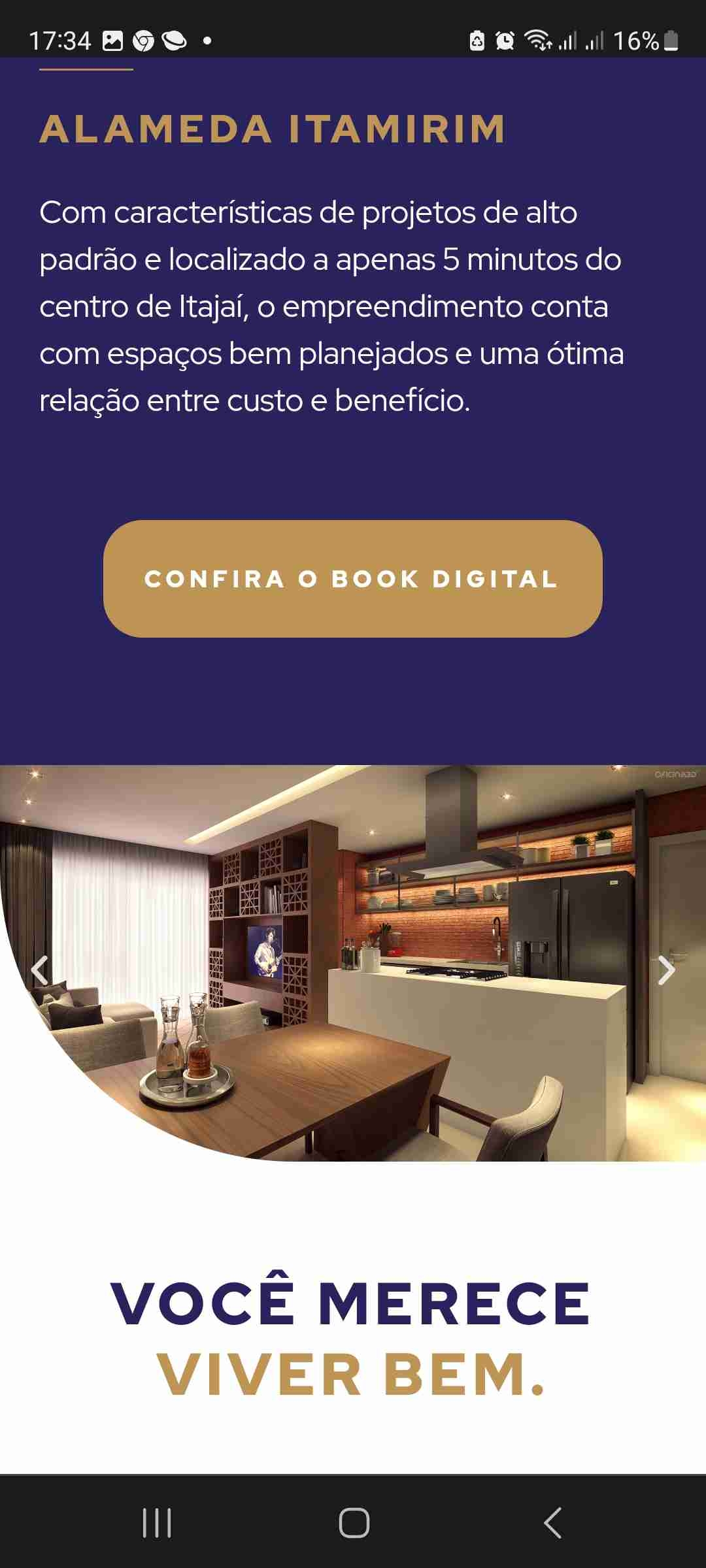Viewport: 706px width, 1568px height.
Task: Advance to the next carousel image
Action: click(665, 970)
